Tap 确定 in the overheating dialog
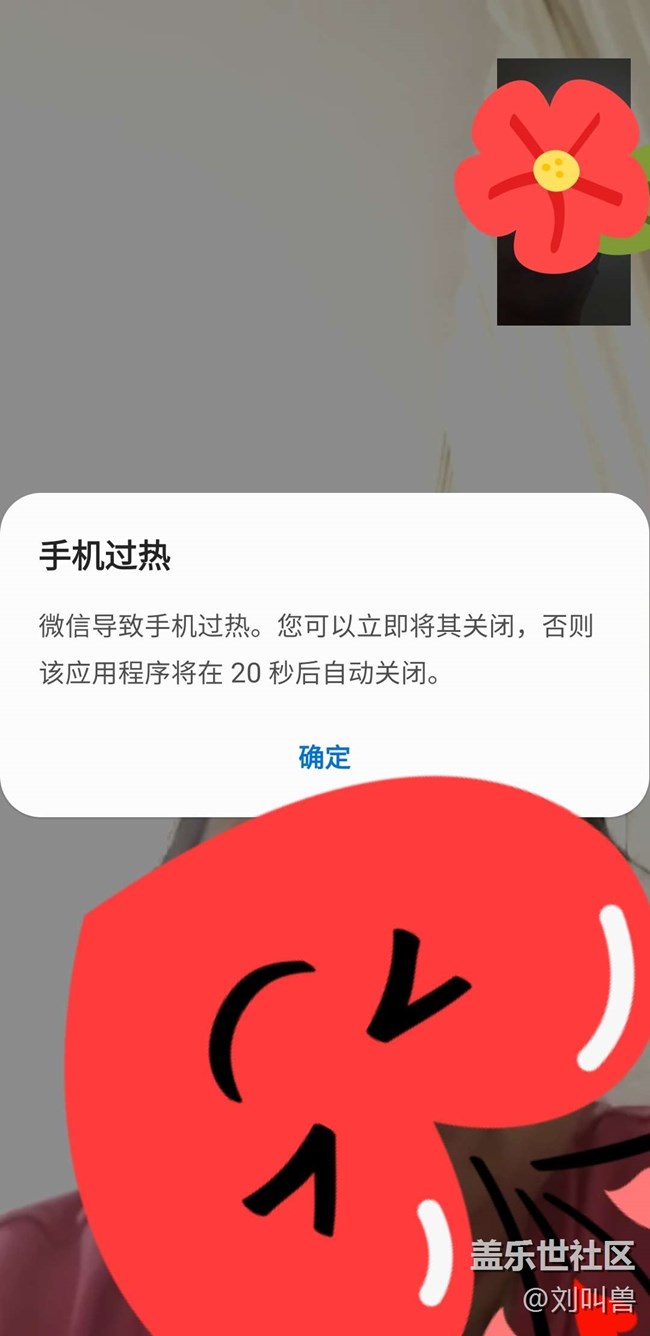The width and height of the screenshot is (650, 1336). [324, 757]
